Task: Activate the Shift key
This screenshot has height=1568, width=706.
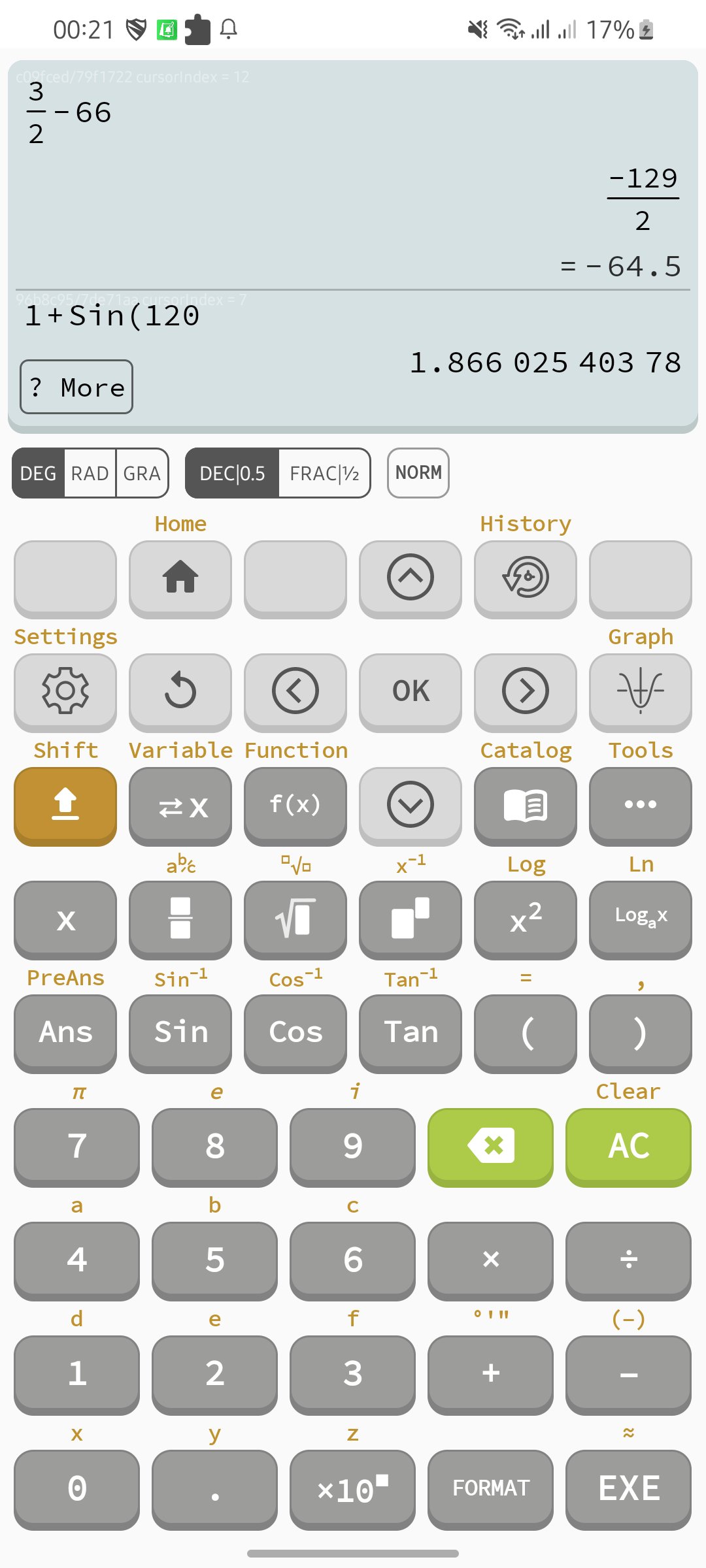Action: [x=65, y=804]
